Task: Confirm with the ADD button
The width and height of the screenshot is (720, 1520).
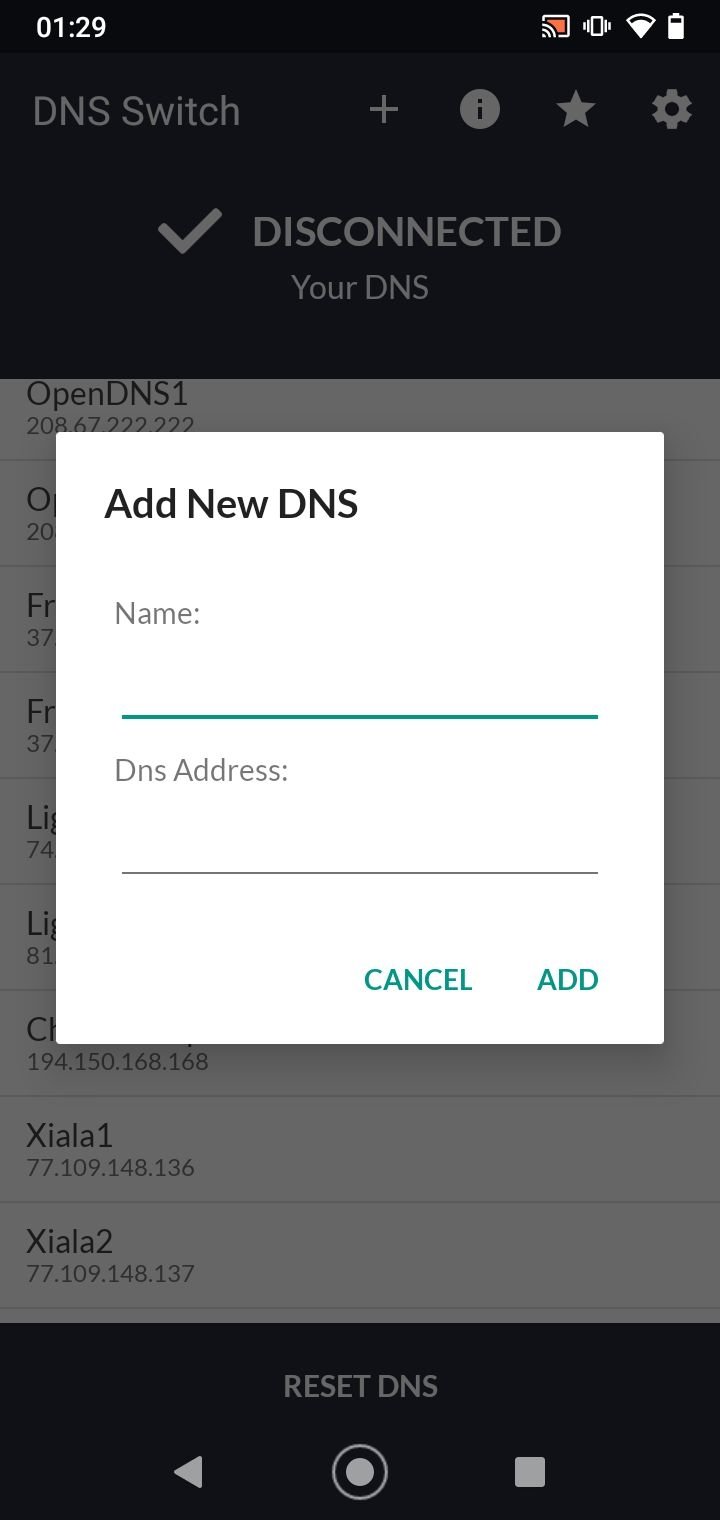Action: click(x=567, y=979)
